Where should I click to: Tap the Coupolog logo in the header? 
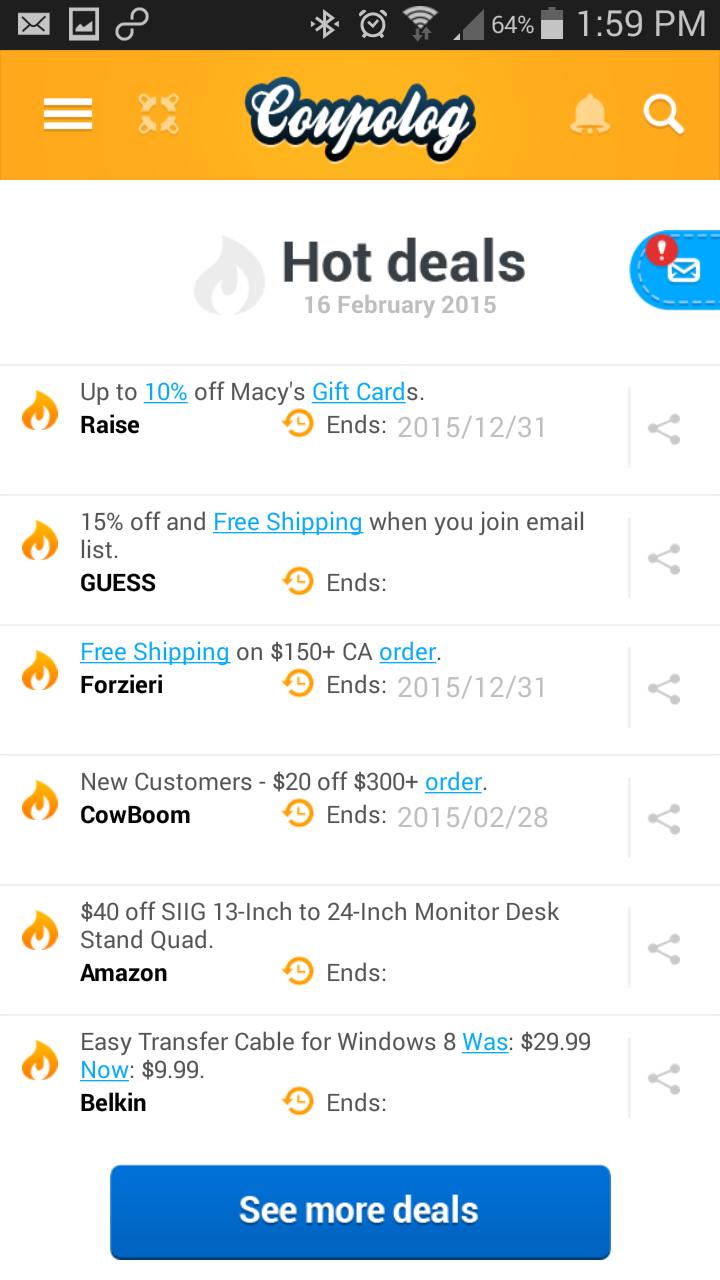pyautogui.click(x=360, y=114)
